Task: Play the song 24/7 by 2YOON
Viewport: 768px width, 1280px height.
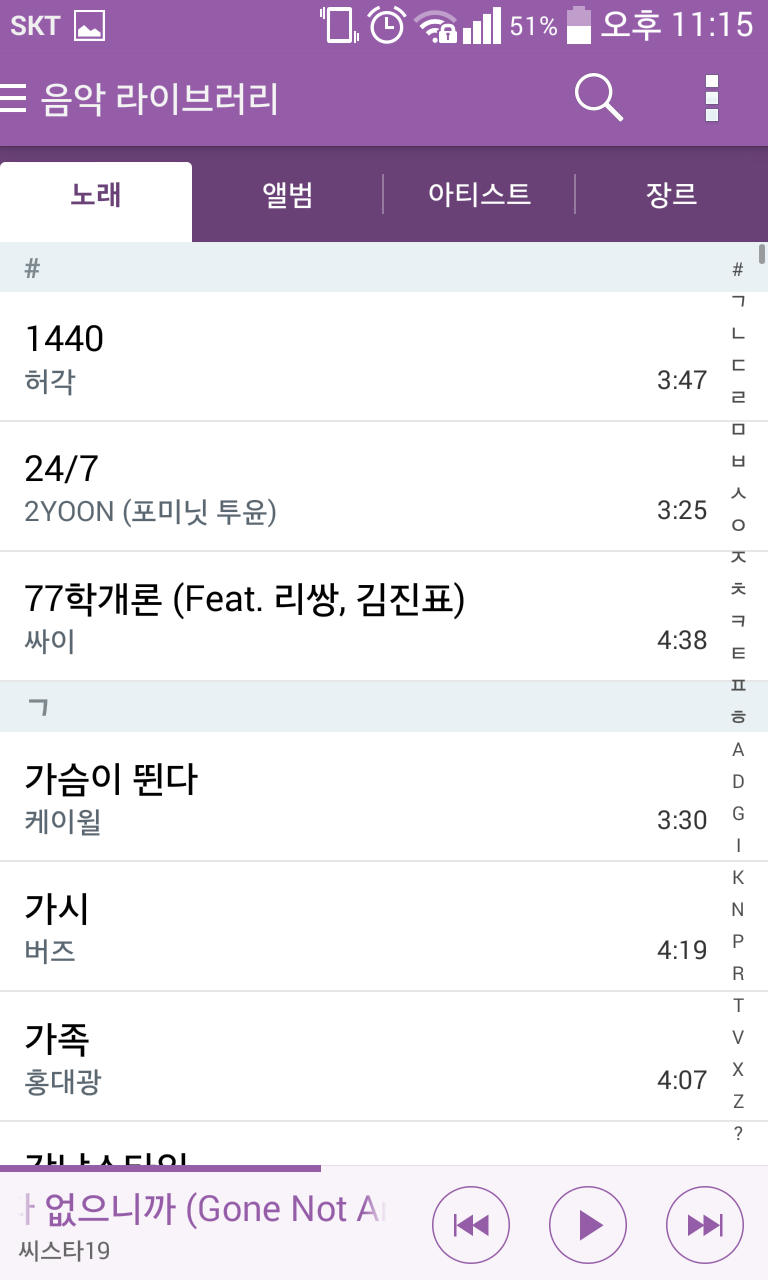Action: click(360, 487)
